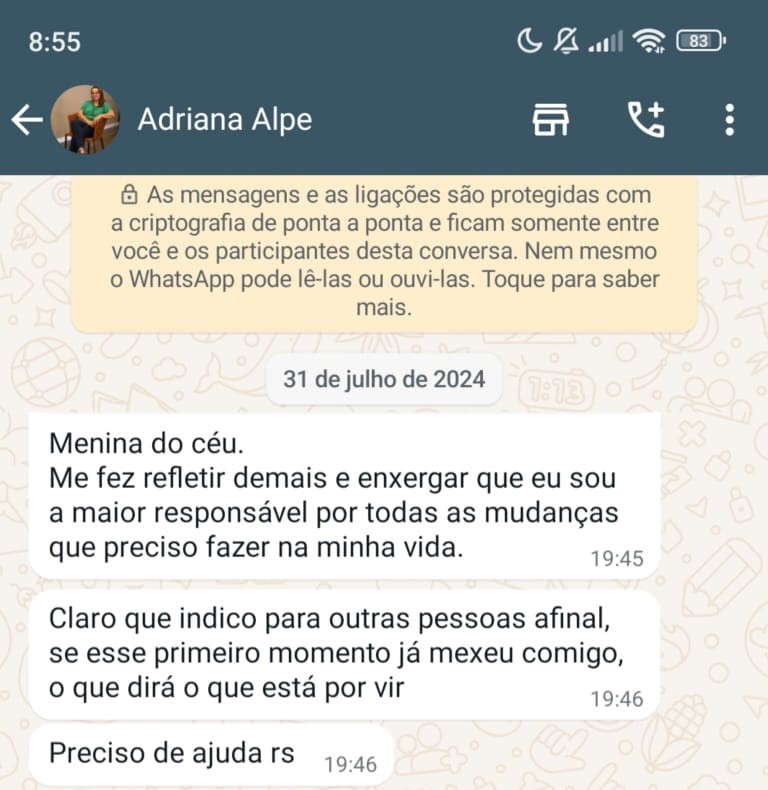This screenshot has height=790, width=768.
Task: Tap the encryption notice to learn more
Action: coord(384,251)
